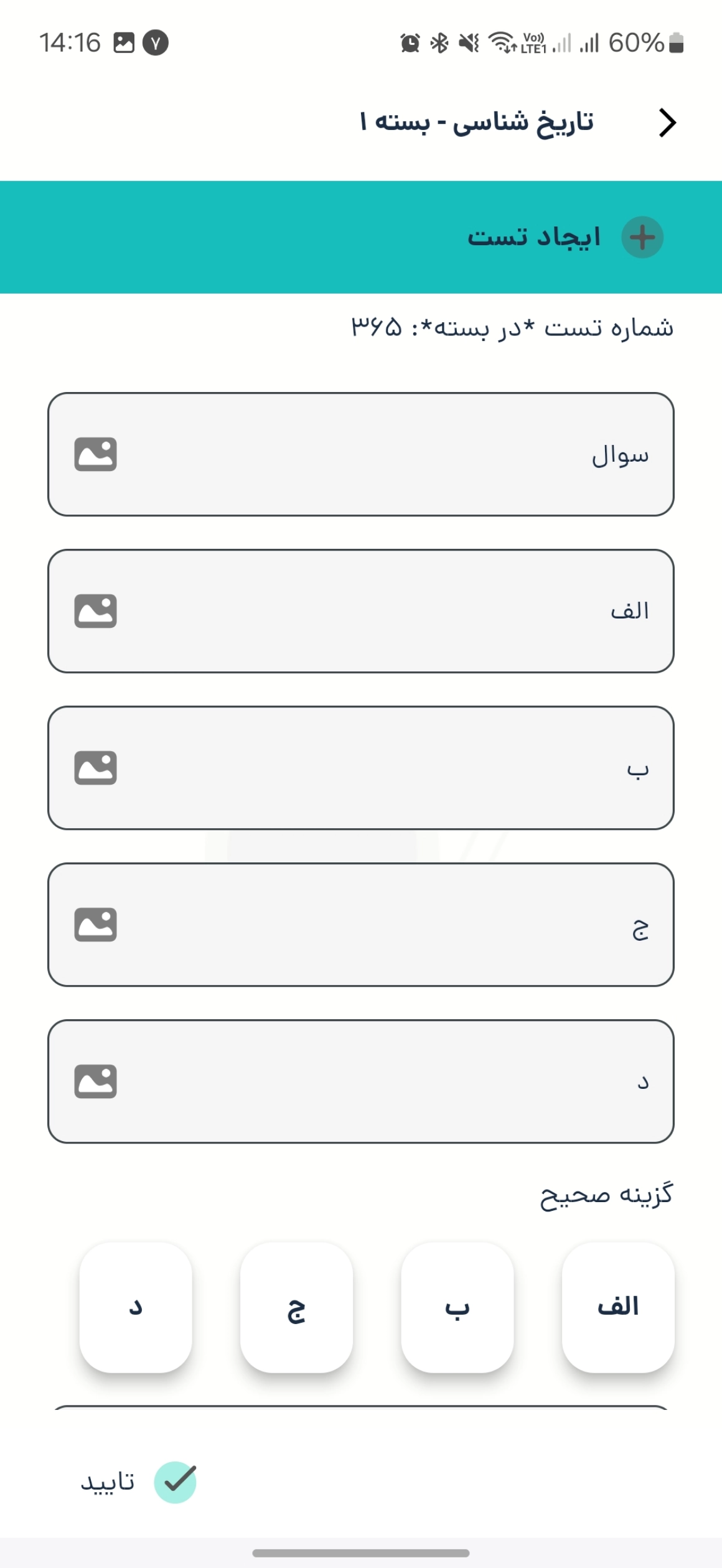Add an image to the د answer
This screenshot has width=722, height=1568.
coord(95,1081)
